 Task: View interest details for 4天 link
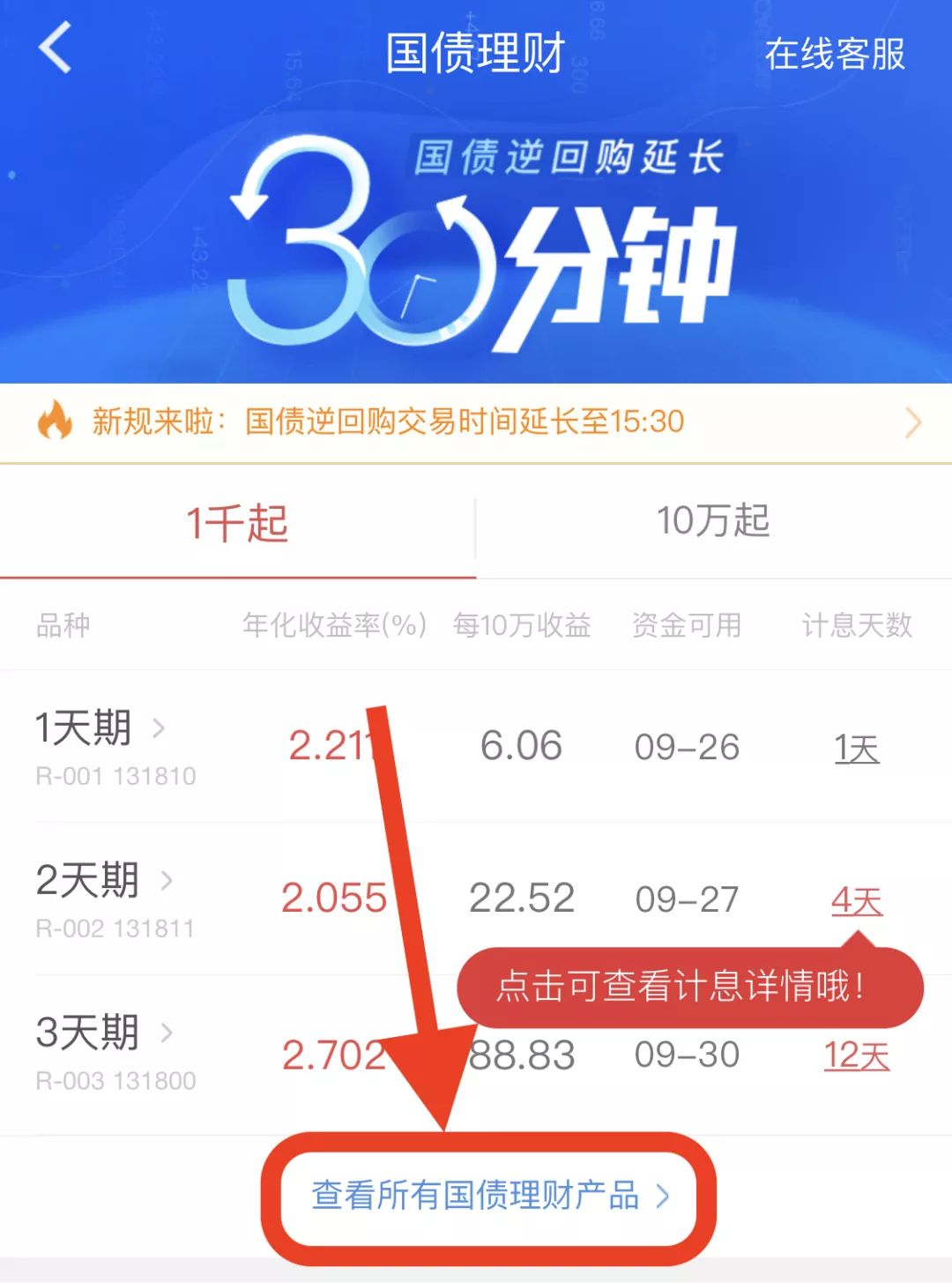pyautogui.click(x=857, y=900)
